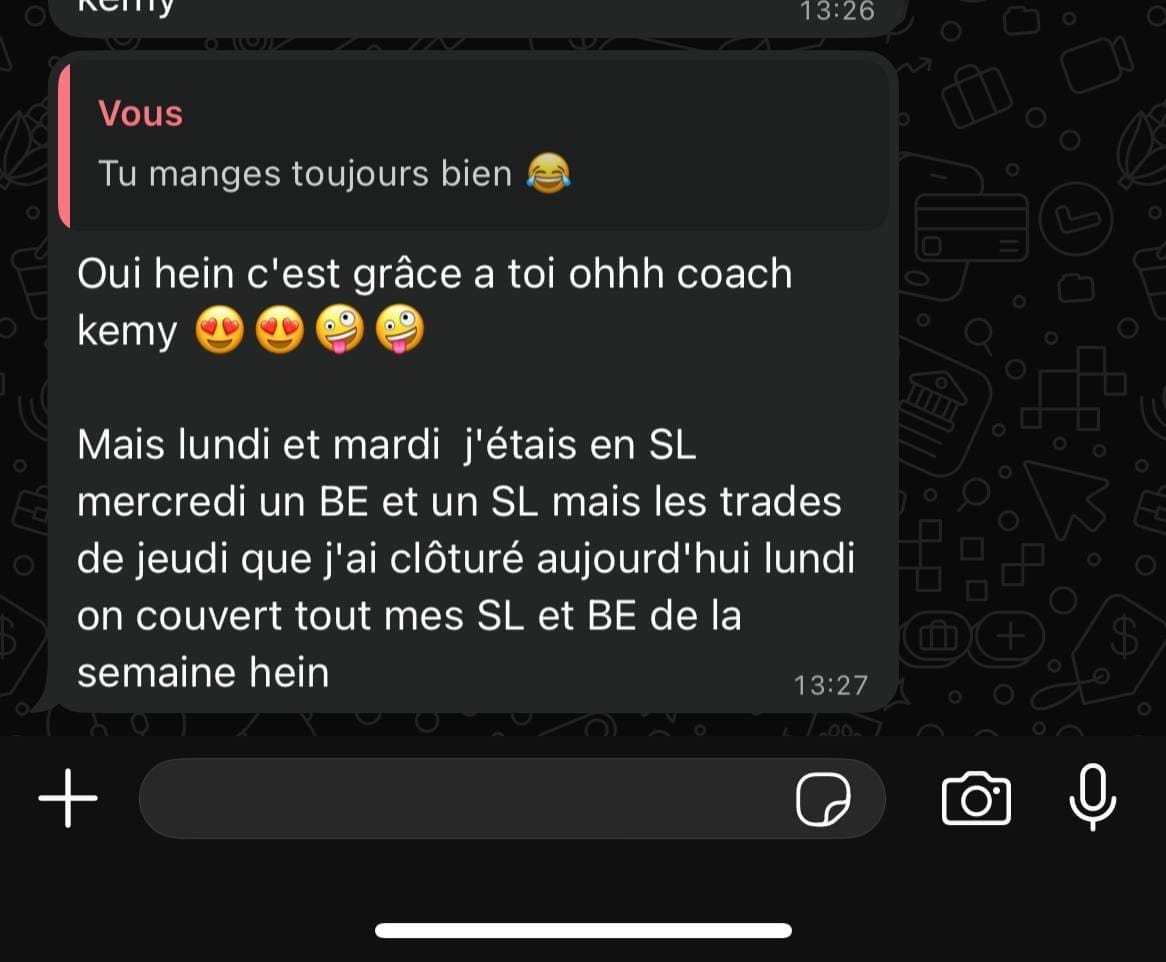Open the attachment plus menu
Screen dimensions: 1166x962
click(x=68, y=798)
